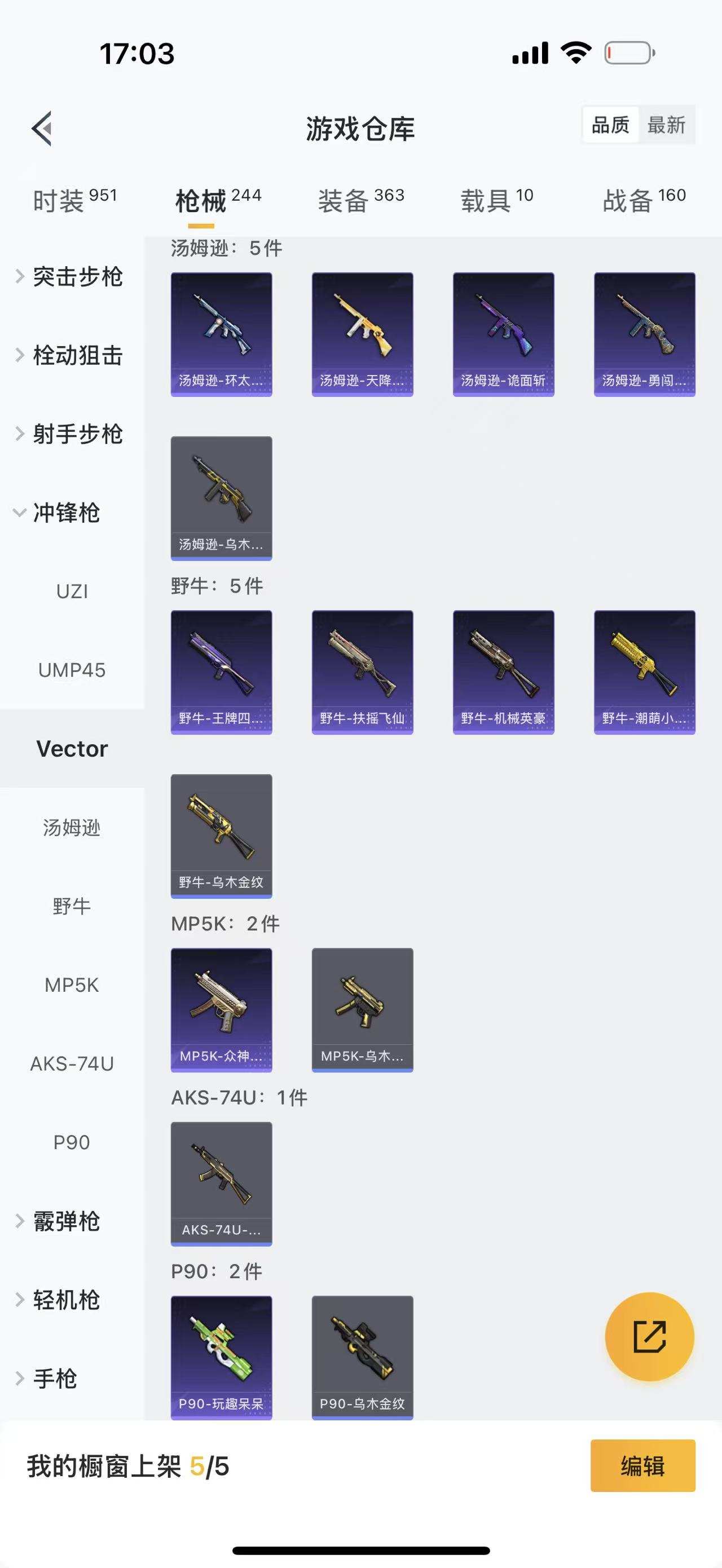Image resolution: width=722 pixels, height=1568 pixels.
Task: Jump to the P90 subcategory
Action: 72,1142
